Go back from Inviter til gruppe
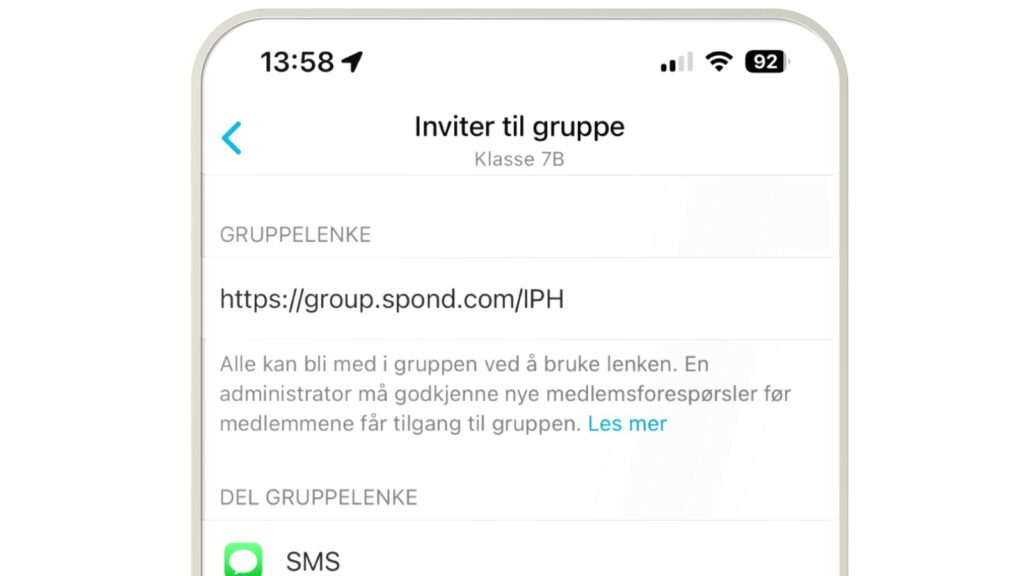The image size is (1024, 576). [x=232, y=138]
